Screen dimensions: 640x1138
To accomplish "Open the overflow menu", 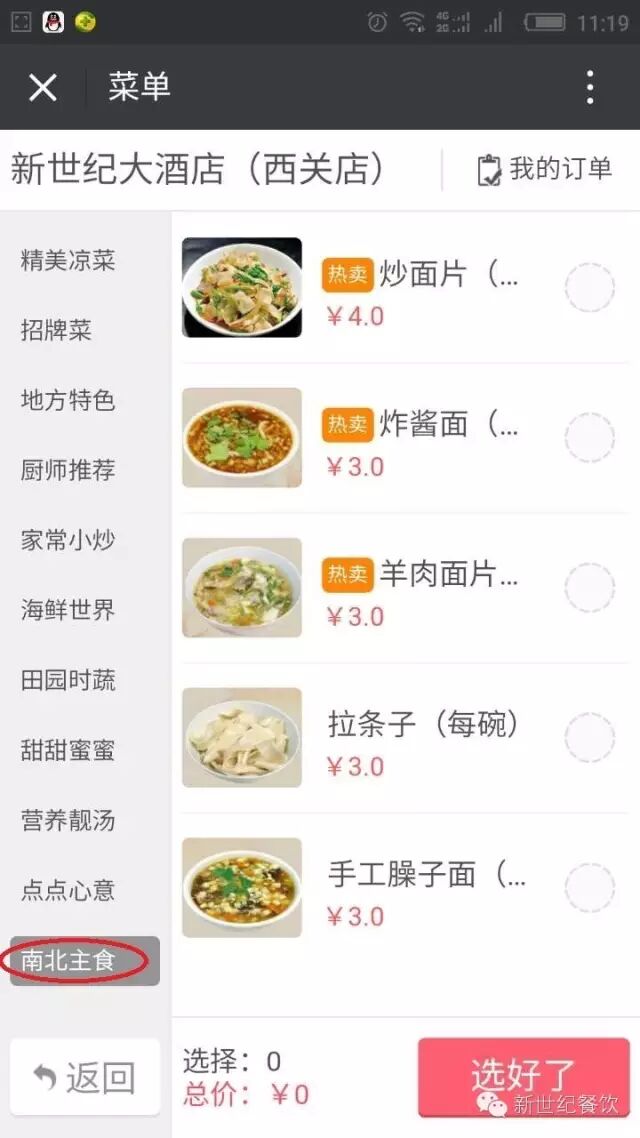I will [x=590, y=87].
